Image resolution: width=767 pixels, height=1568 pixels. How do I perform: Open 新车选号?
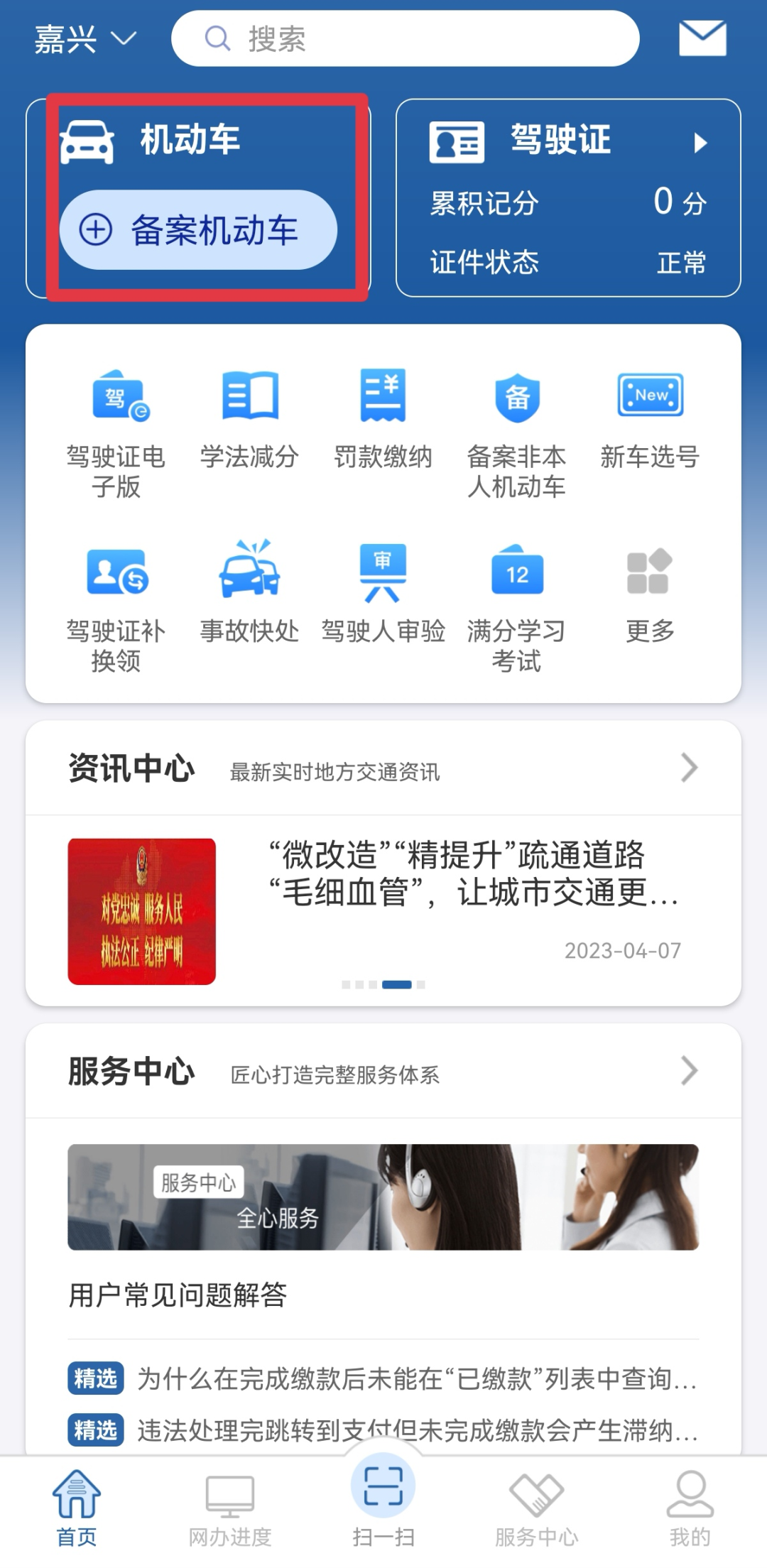click(x=650, y=419)
